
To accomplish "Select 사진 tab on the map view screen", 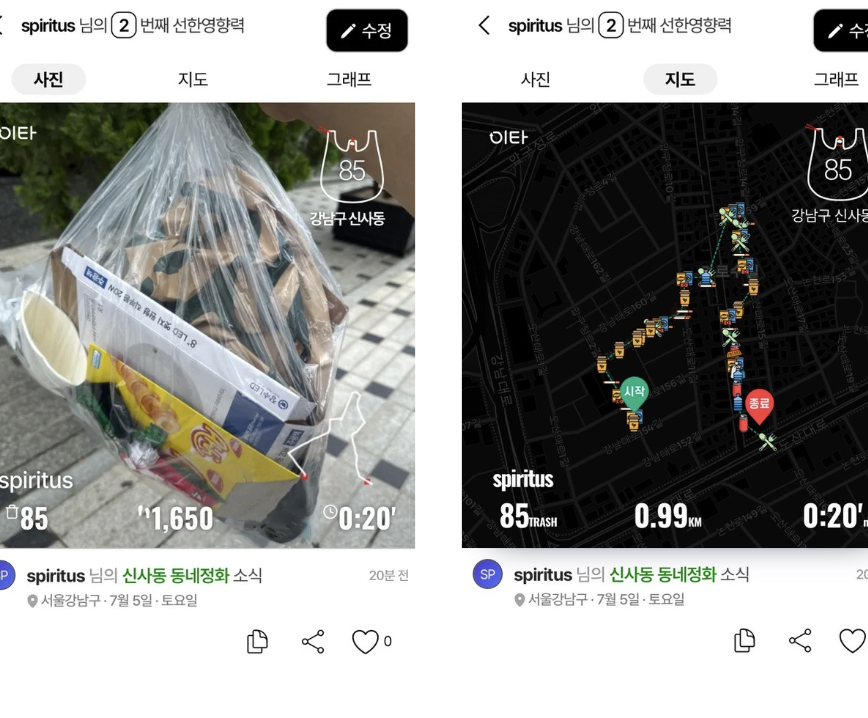I will (536, 80).
